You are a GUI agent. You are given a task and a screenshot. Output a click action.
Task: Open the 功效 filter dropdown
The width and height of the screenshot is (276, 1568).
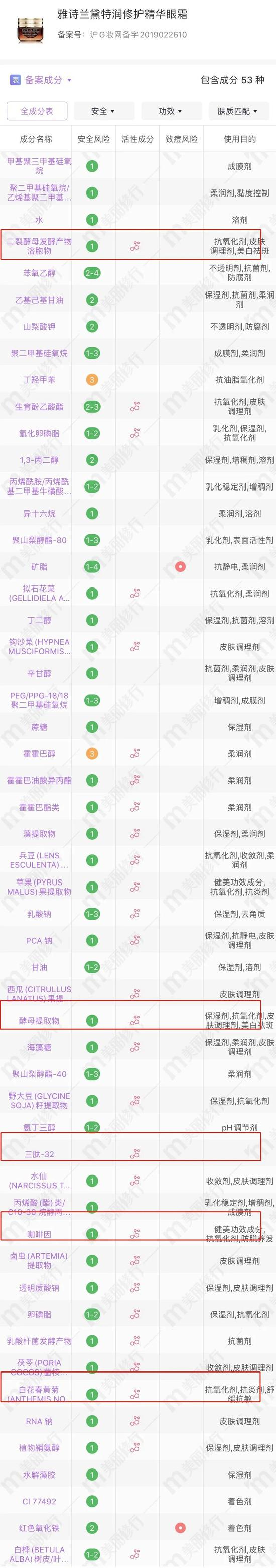[170, 111]
